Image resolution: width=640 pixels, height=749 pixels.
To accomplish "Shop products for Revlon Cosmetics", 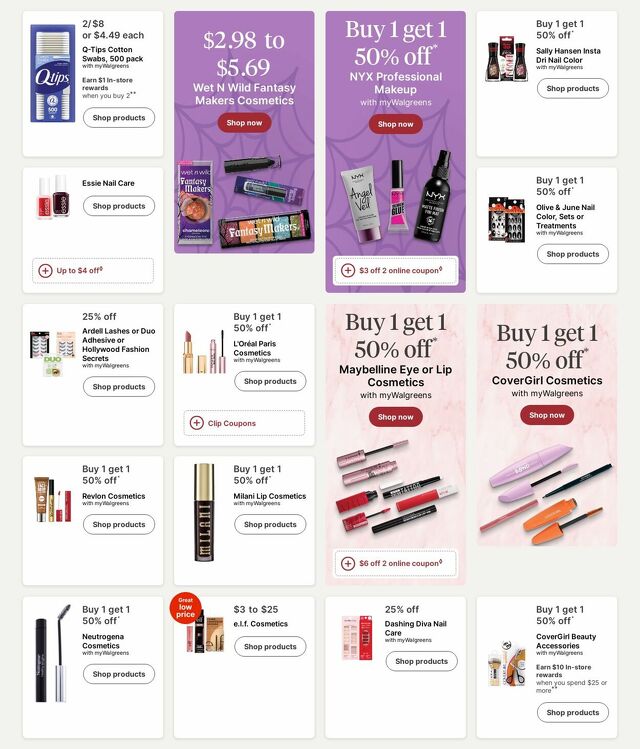I will pyautogui.click(x=119, y=524).
